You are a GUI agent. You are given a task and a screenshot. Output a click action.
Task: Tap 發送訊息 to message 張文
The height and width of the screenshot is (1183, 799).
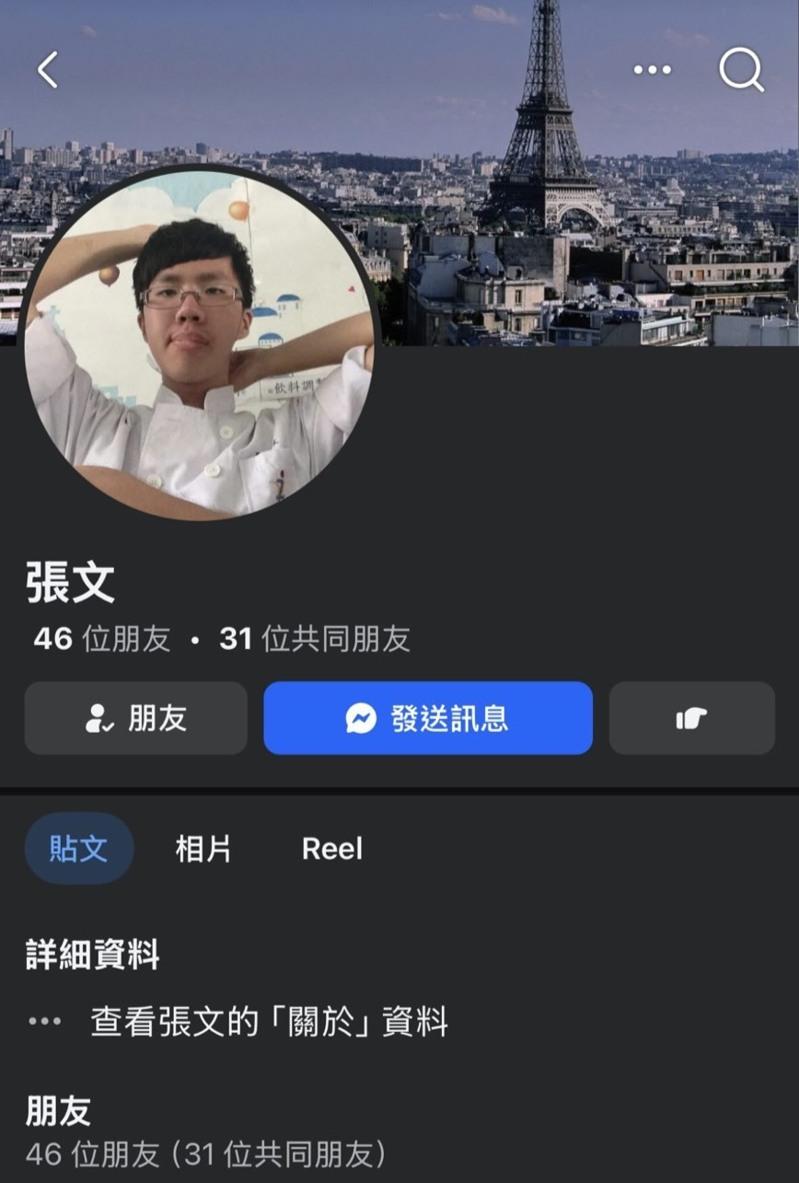click(x=428, y=717)
